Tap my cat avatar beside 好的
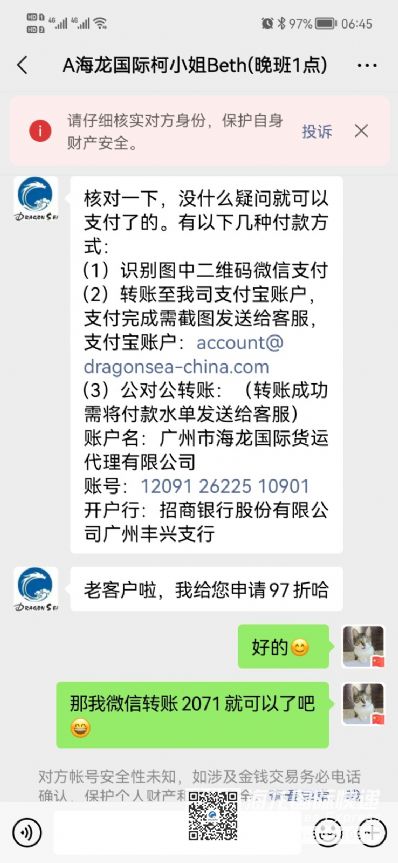This screenshot has height=863, width=398. (363, 646)
